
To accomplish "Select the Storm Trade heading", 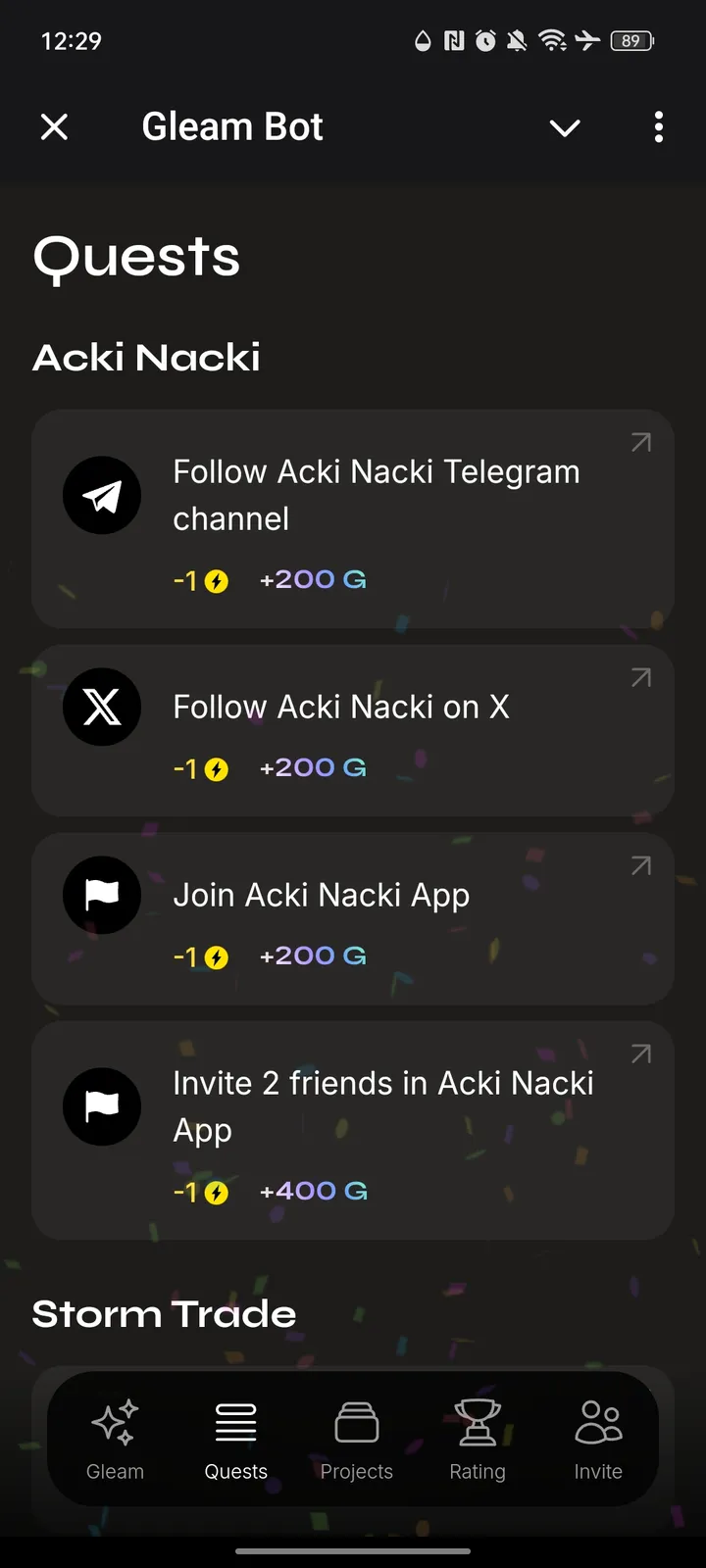I will tap(164, 1313).
